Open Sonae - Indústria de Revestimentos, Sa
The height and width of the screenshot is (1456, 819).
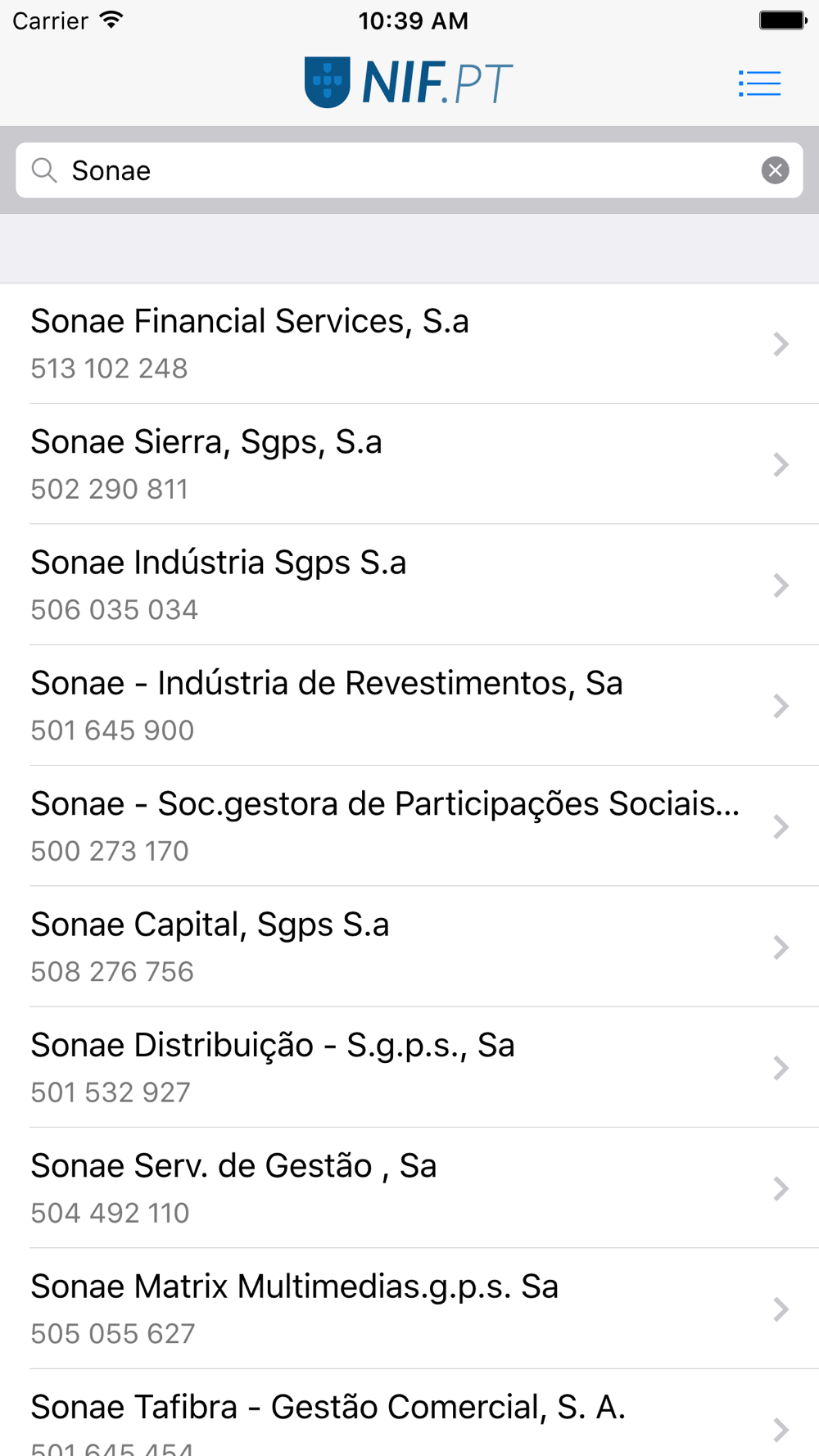pos(409,706)
